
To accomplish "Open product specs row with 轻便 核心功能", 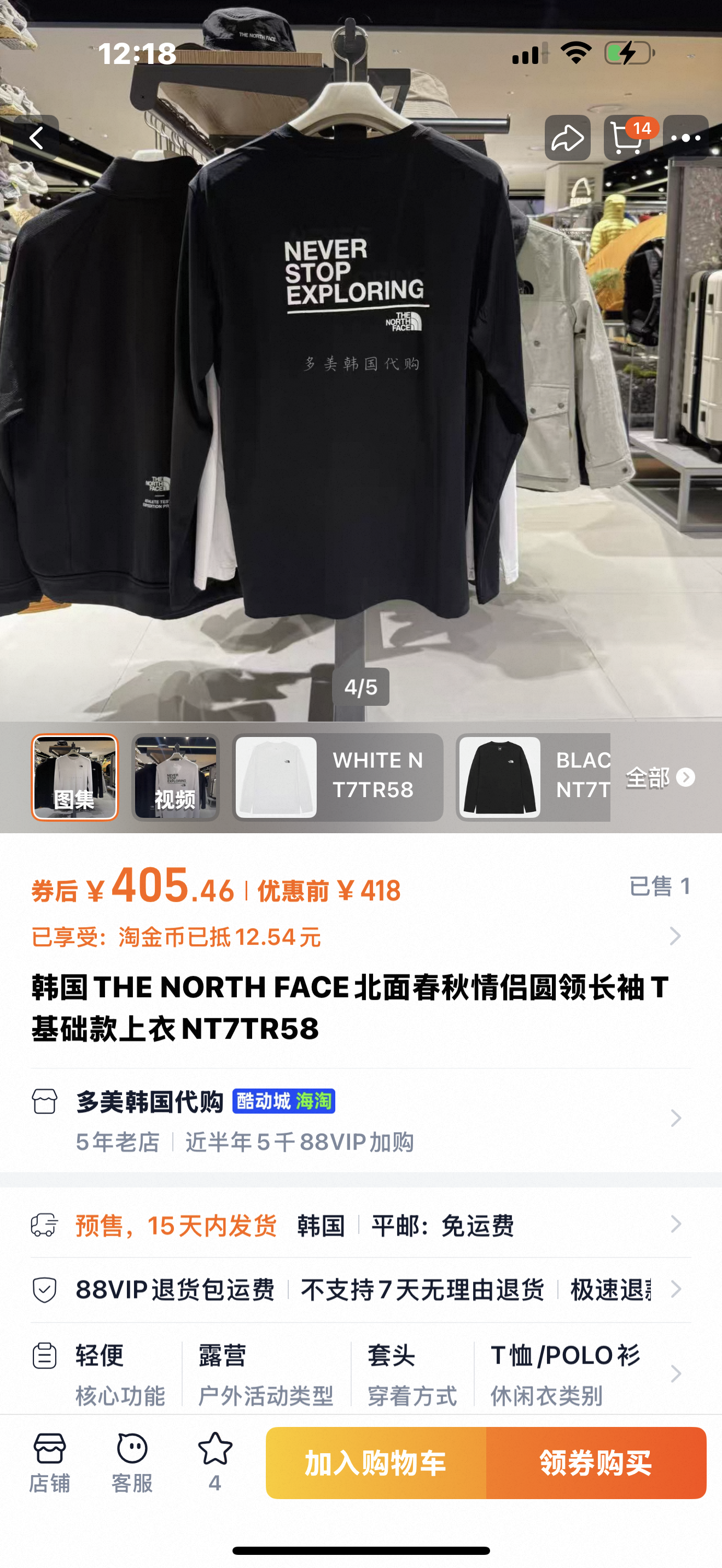I will click(x=361, y=1374).
